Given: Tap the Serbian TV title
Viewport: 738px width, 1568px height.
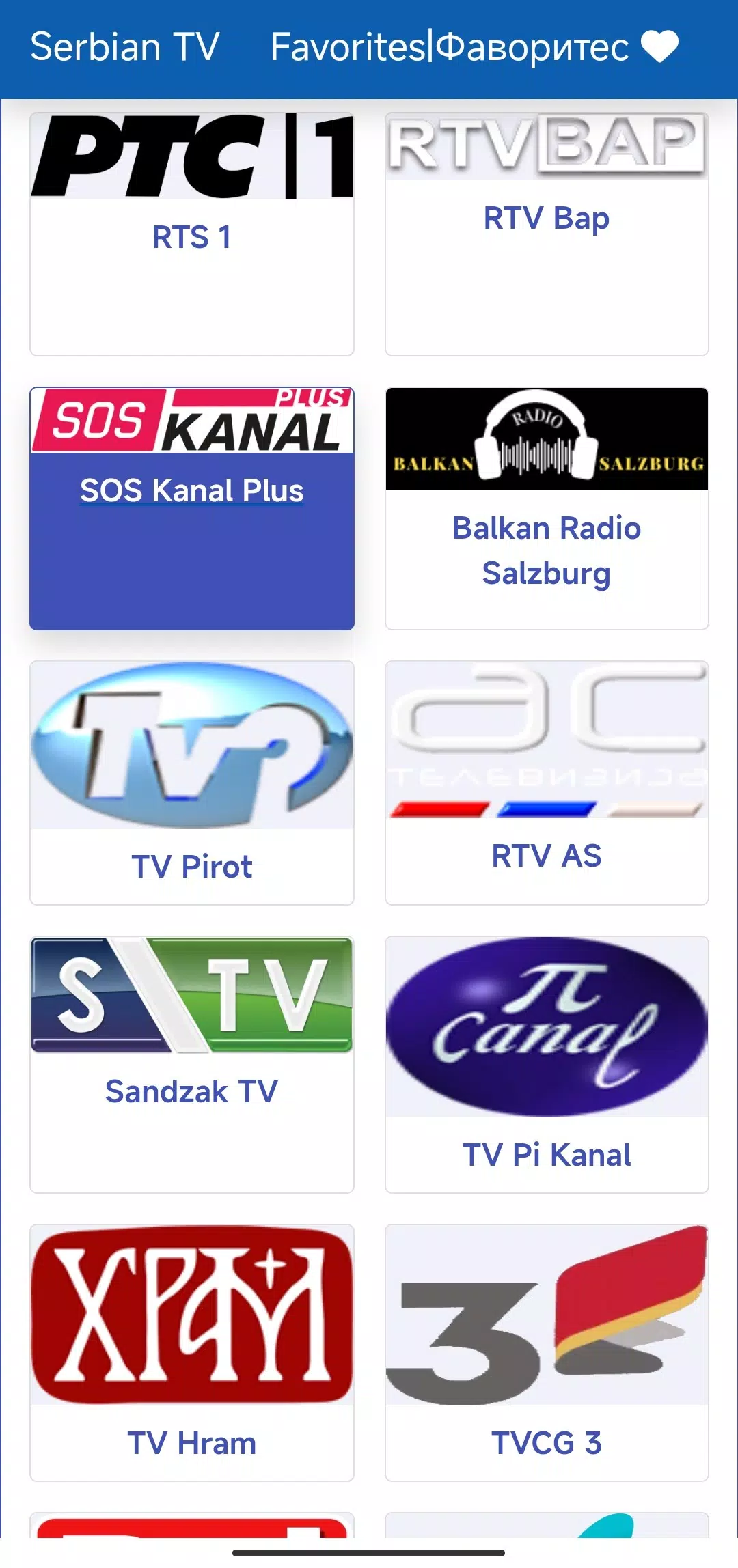Looking at the screenshot, I should point(125,47).
